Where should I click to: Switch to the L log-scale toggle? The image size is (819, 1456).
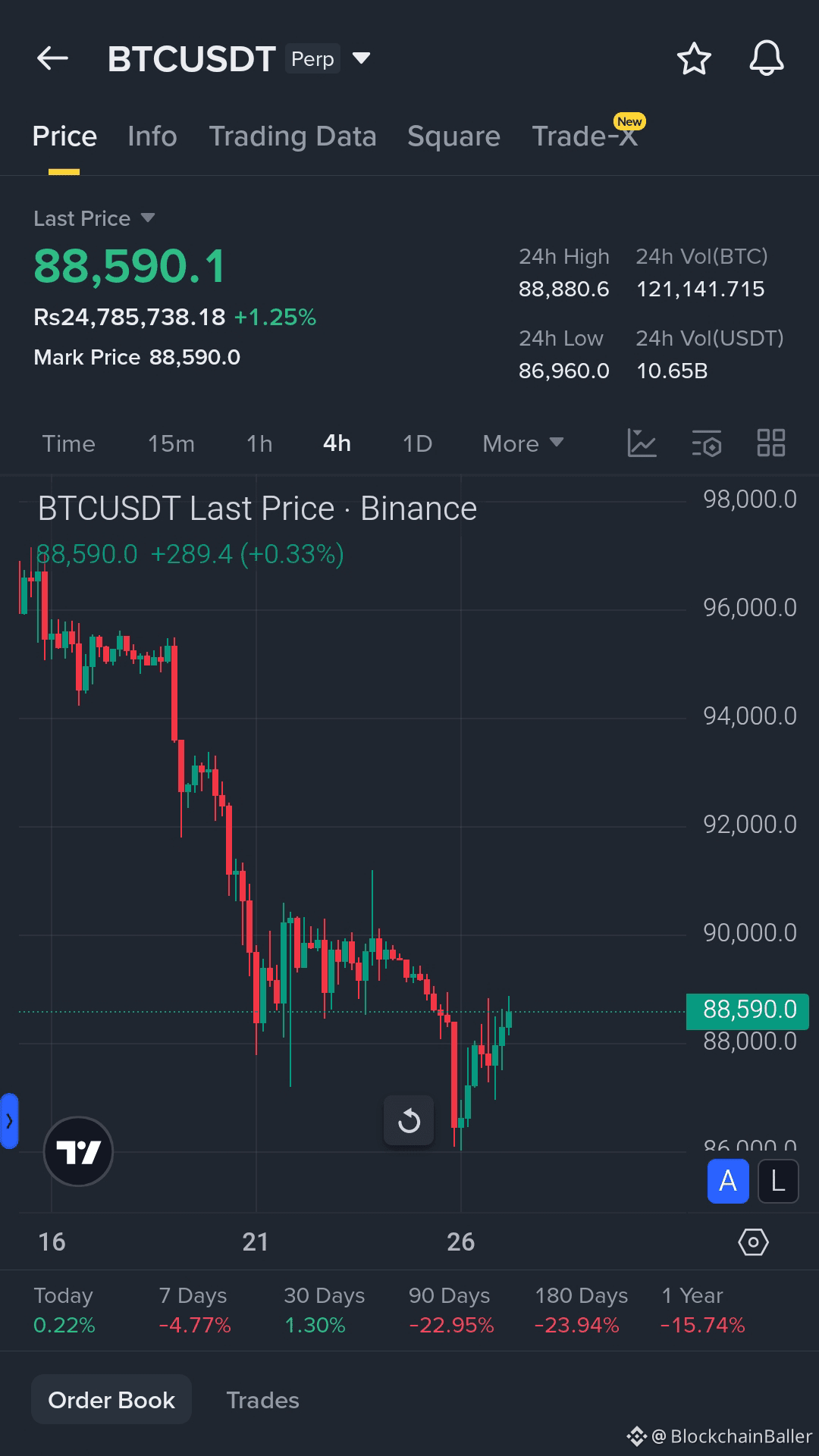click(777, 1181)
